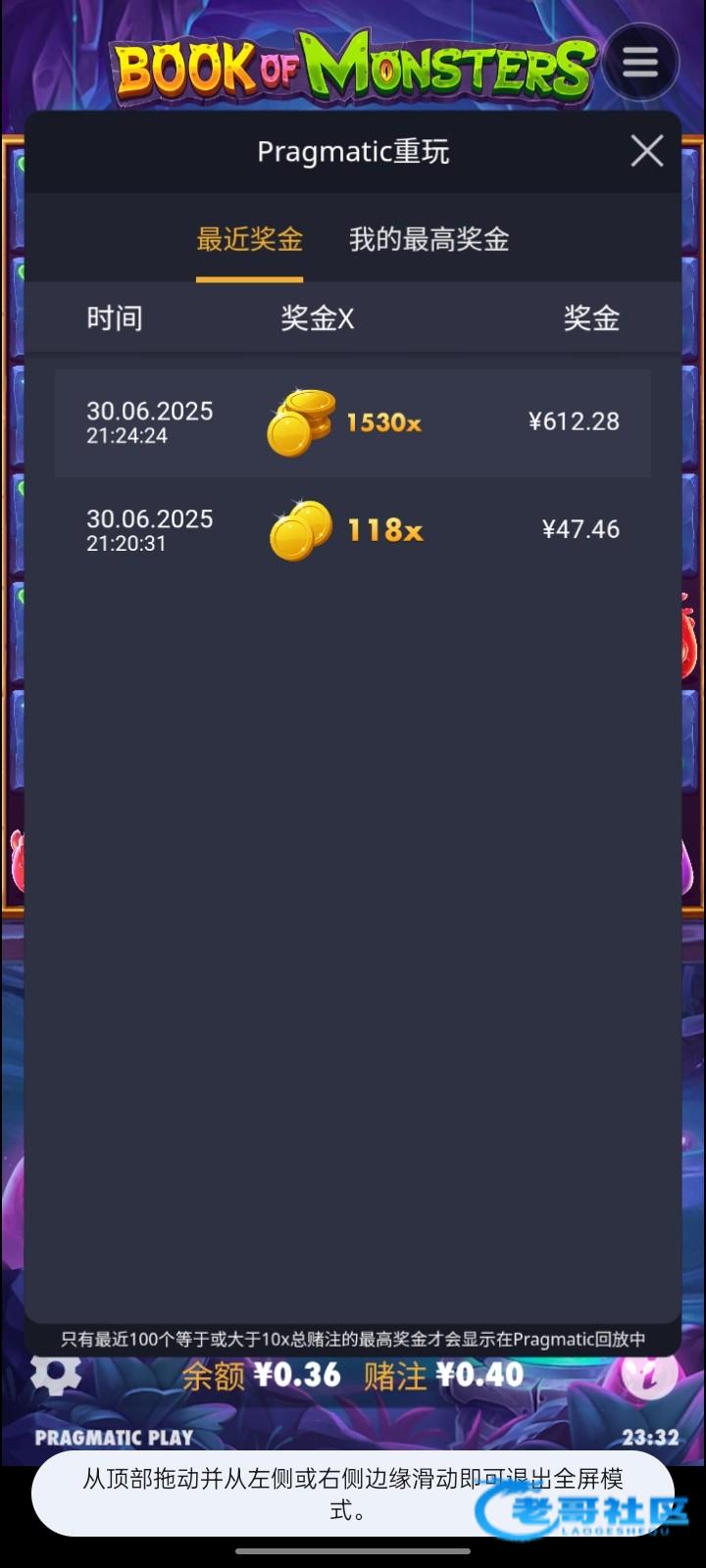The width and height of the screenshot is (706, 1568).
Task: Replay the 1530x win from 21:24:24
Action: [353, 422]
